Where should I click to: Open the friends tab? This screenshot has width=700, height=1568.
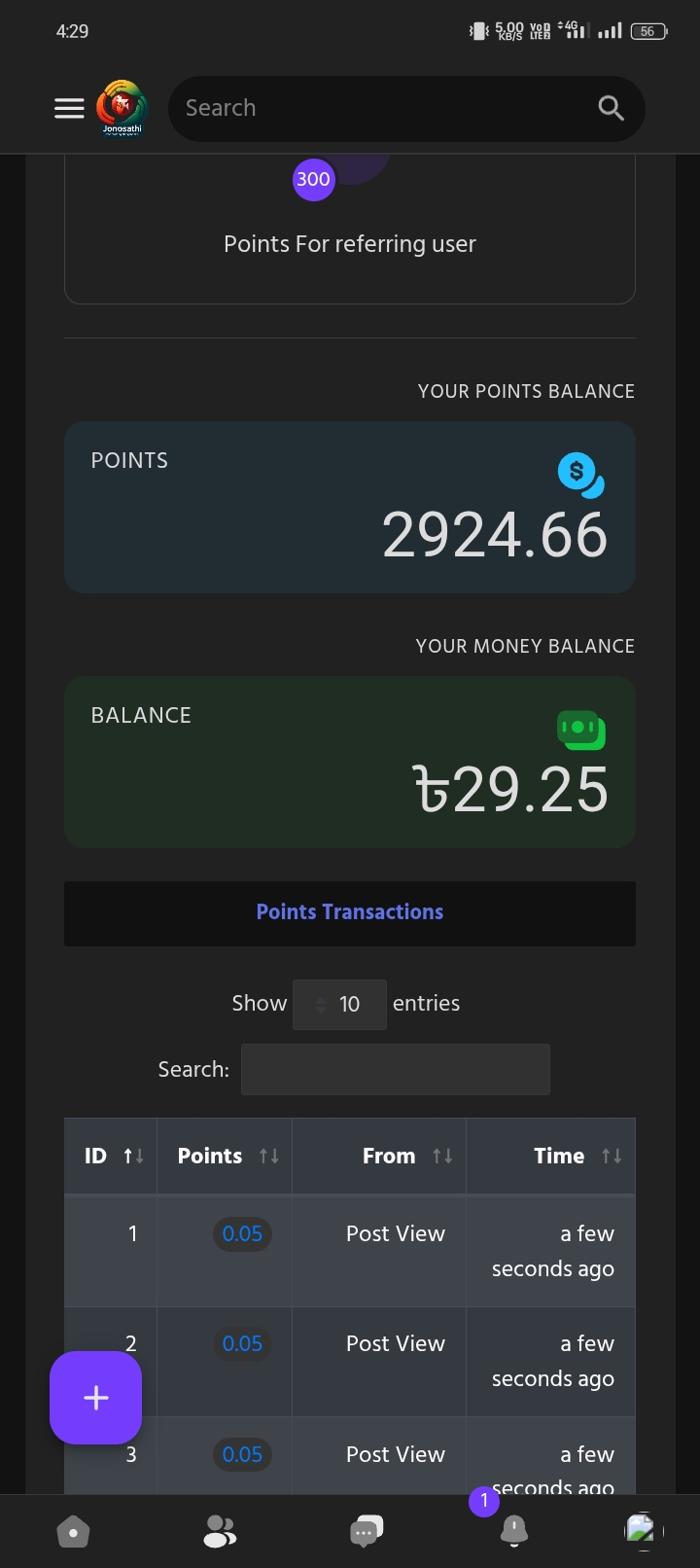tap(220, 1532)
